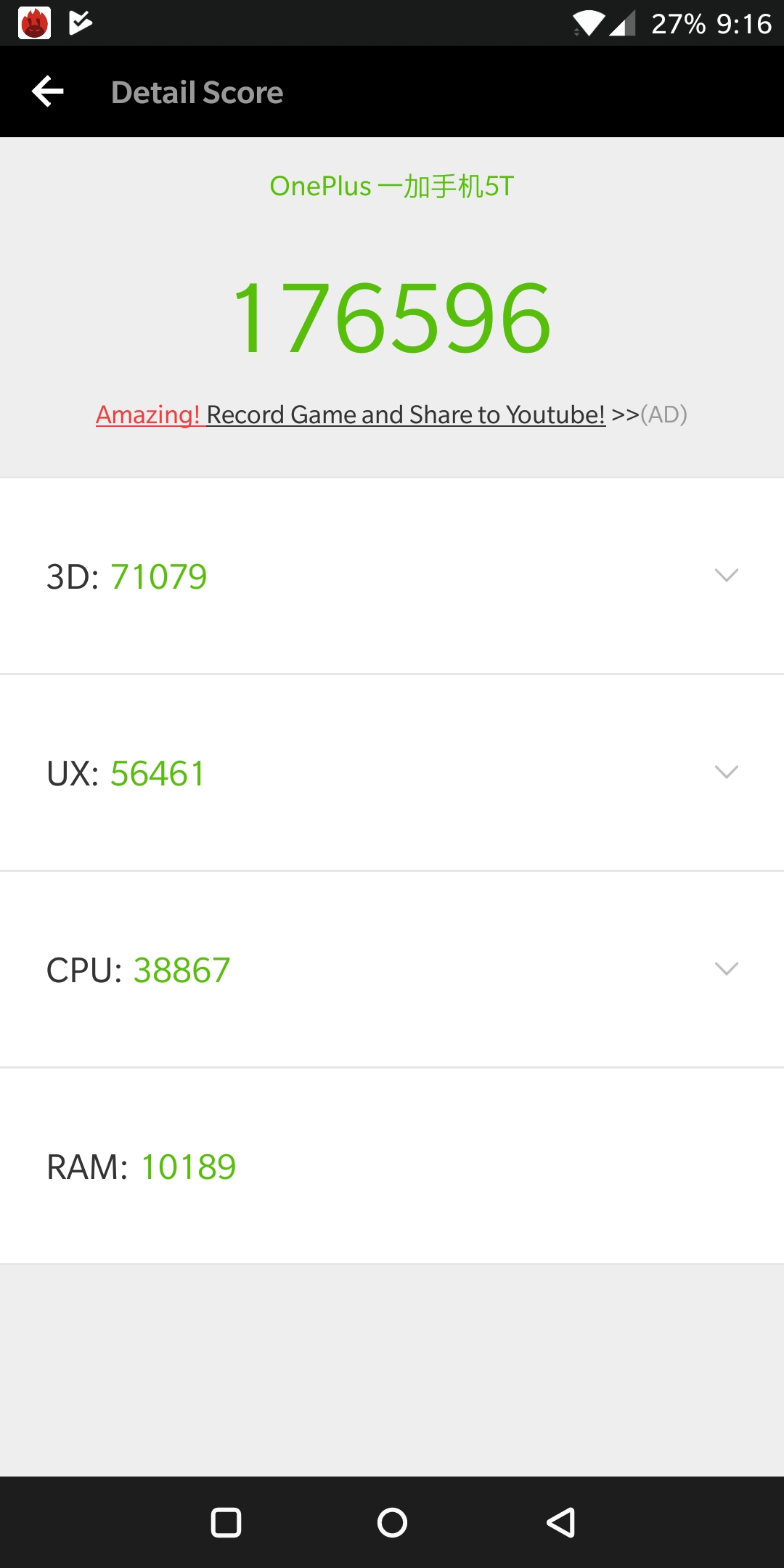Go back from Detail Score
The image size is (784, 1568).
click(48, 91)
